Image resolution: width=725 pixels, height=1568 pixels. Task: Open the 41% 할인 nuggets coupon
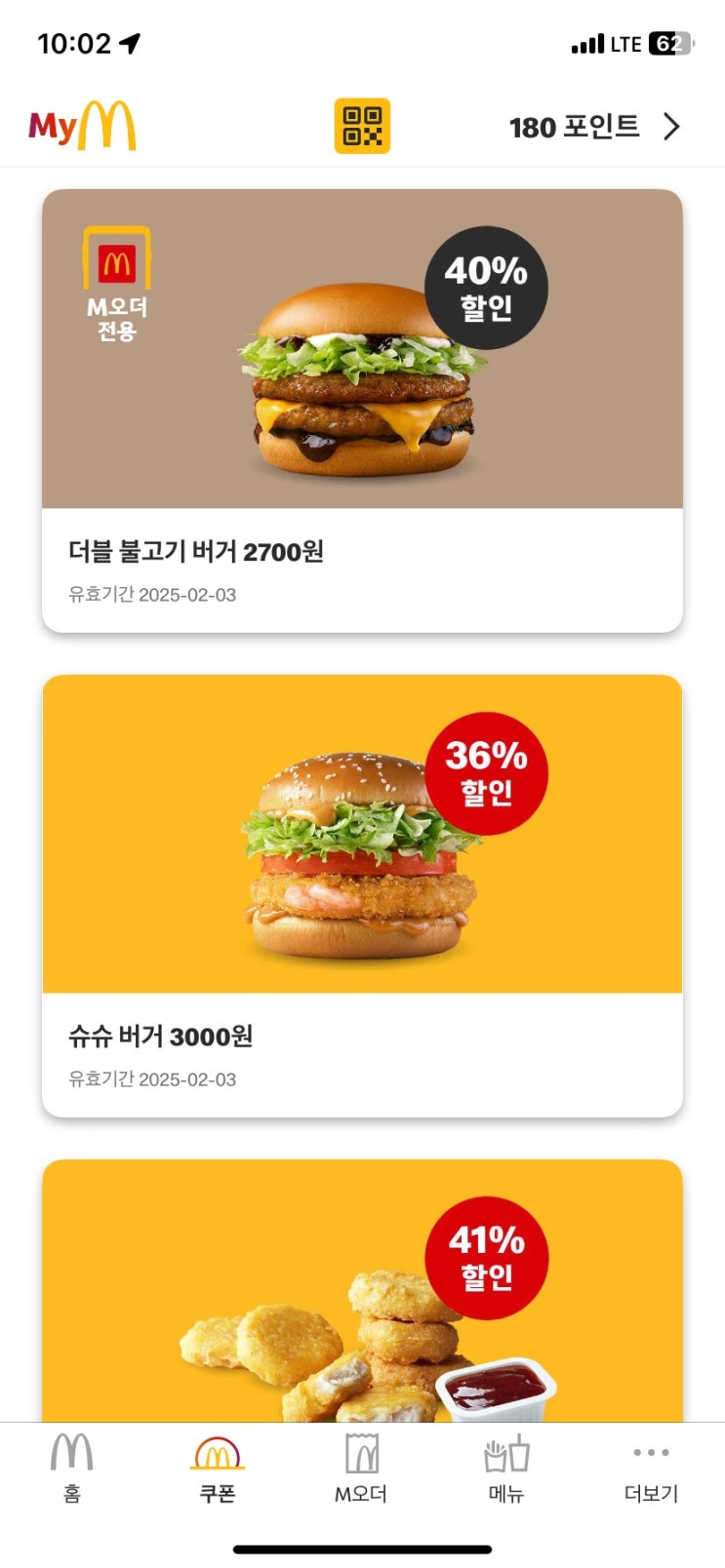[x=362, y=1292]
